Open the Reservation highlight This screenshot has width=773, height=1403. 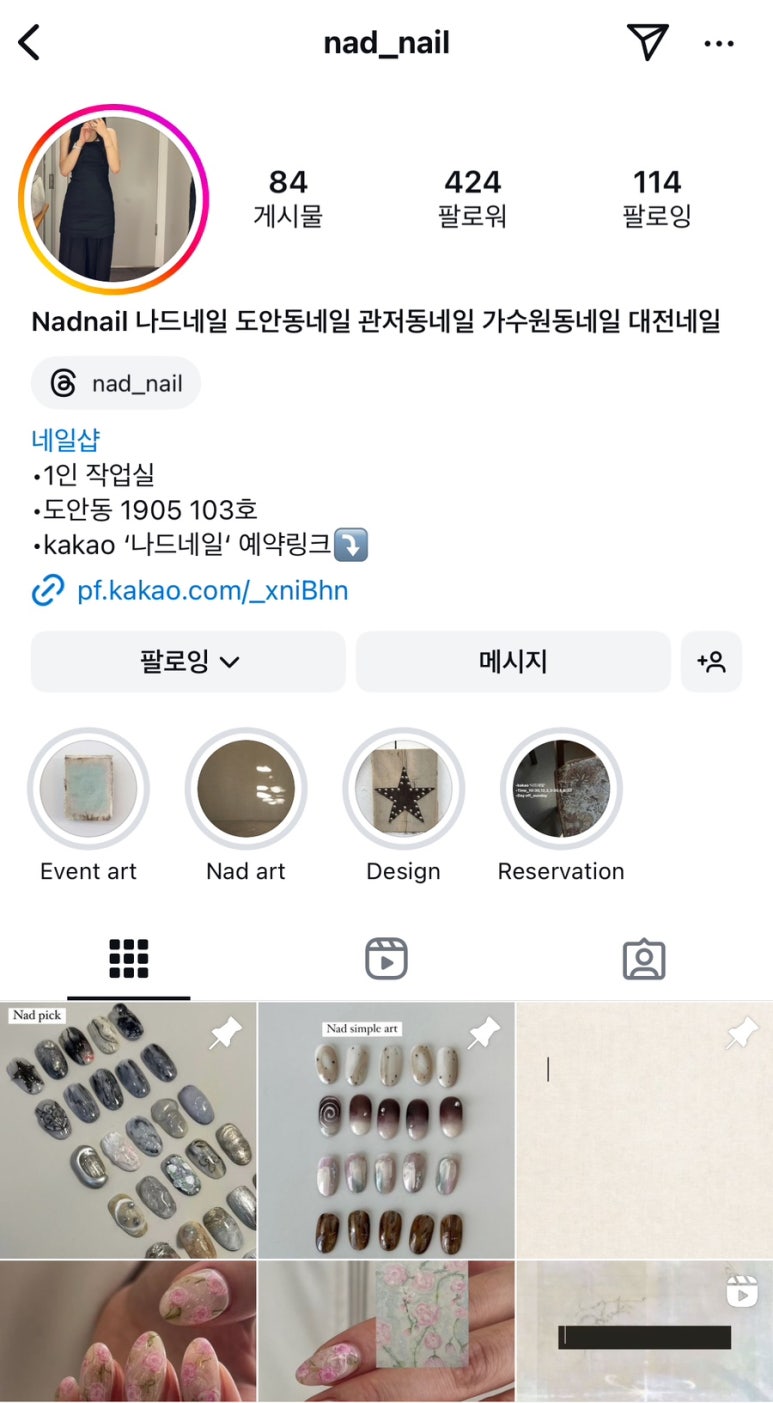561,789
